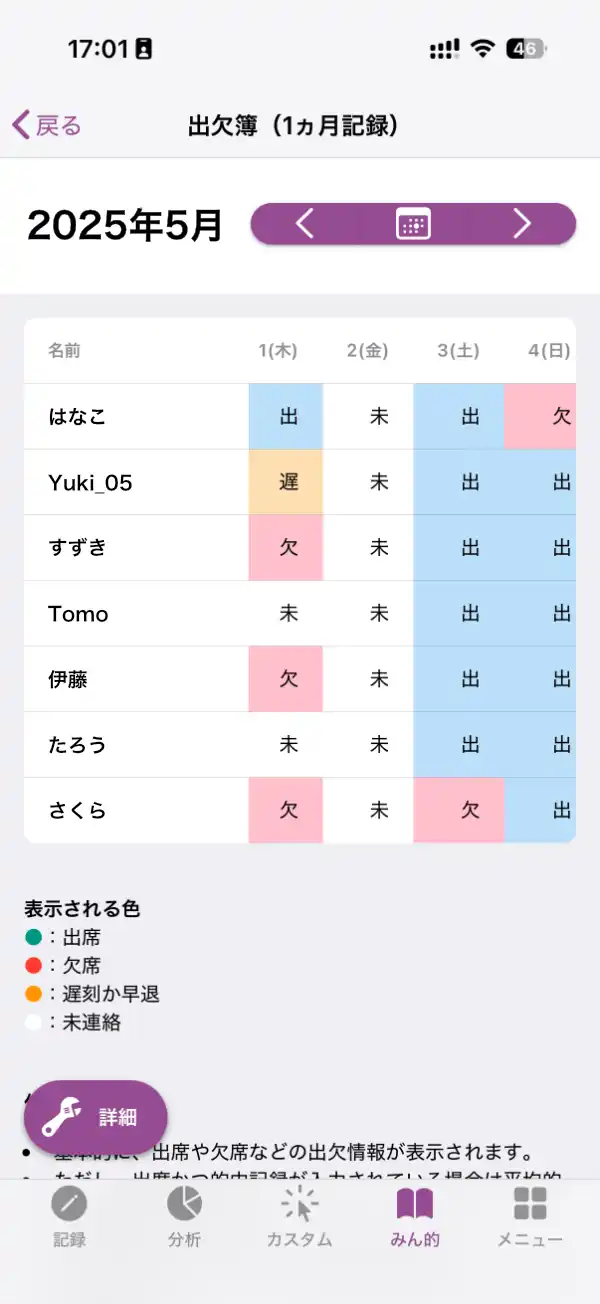Open the 詳細 floating button
600x1304 pixels.
96,1117
